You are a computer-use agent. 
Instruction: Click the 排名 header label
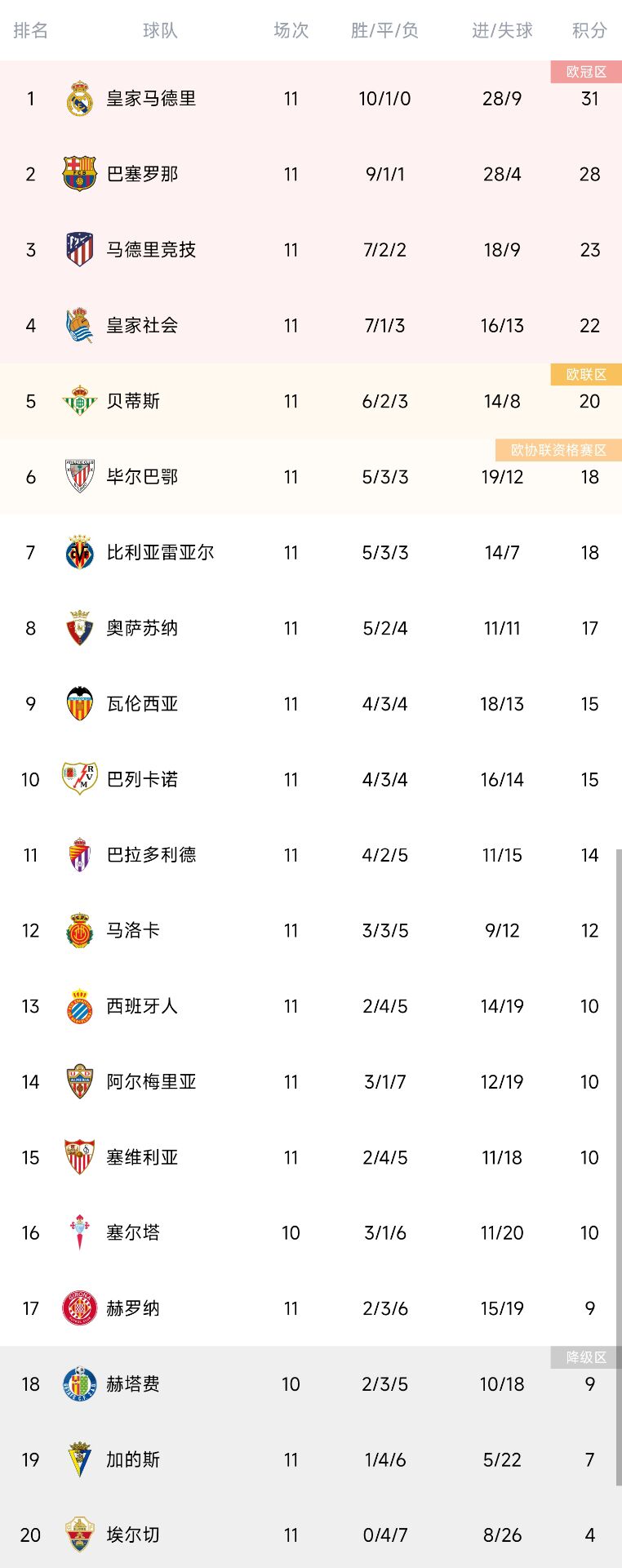pyautogui.click(x=29, y=32)
